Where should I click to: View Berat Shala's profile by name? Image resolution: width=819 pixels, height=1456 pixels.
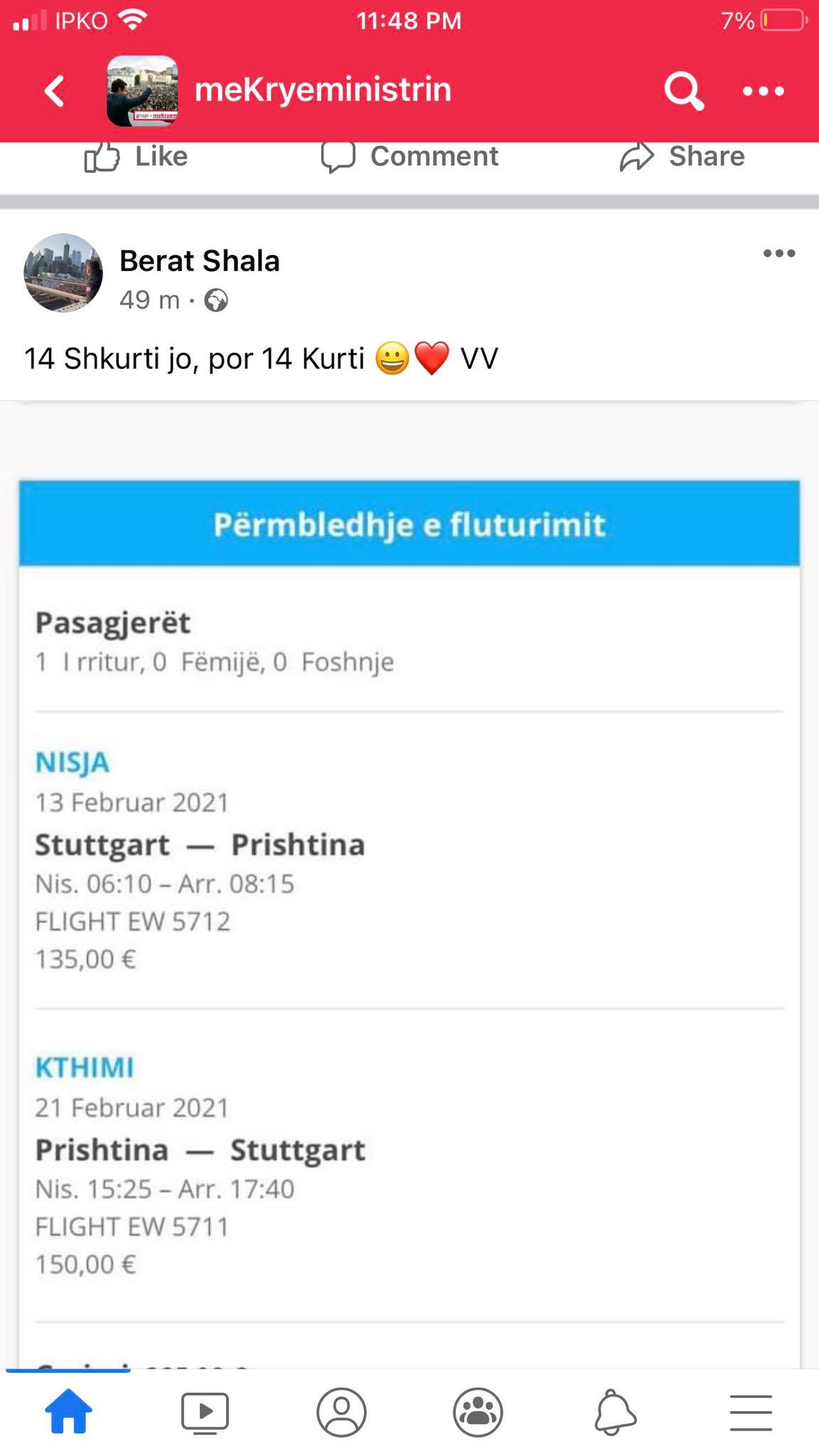tap(200, 261)
